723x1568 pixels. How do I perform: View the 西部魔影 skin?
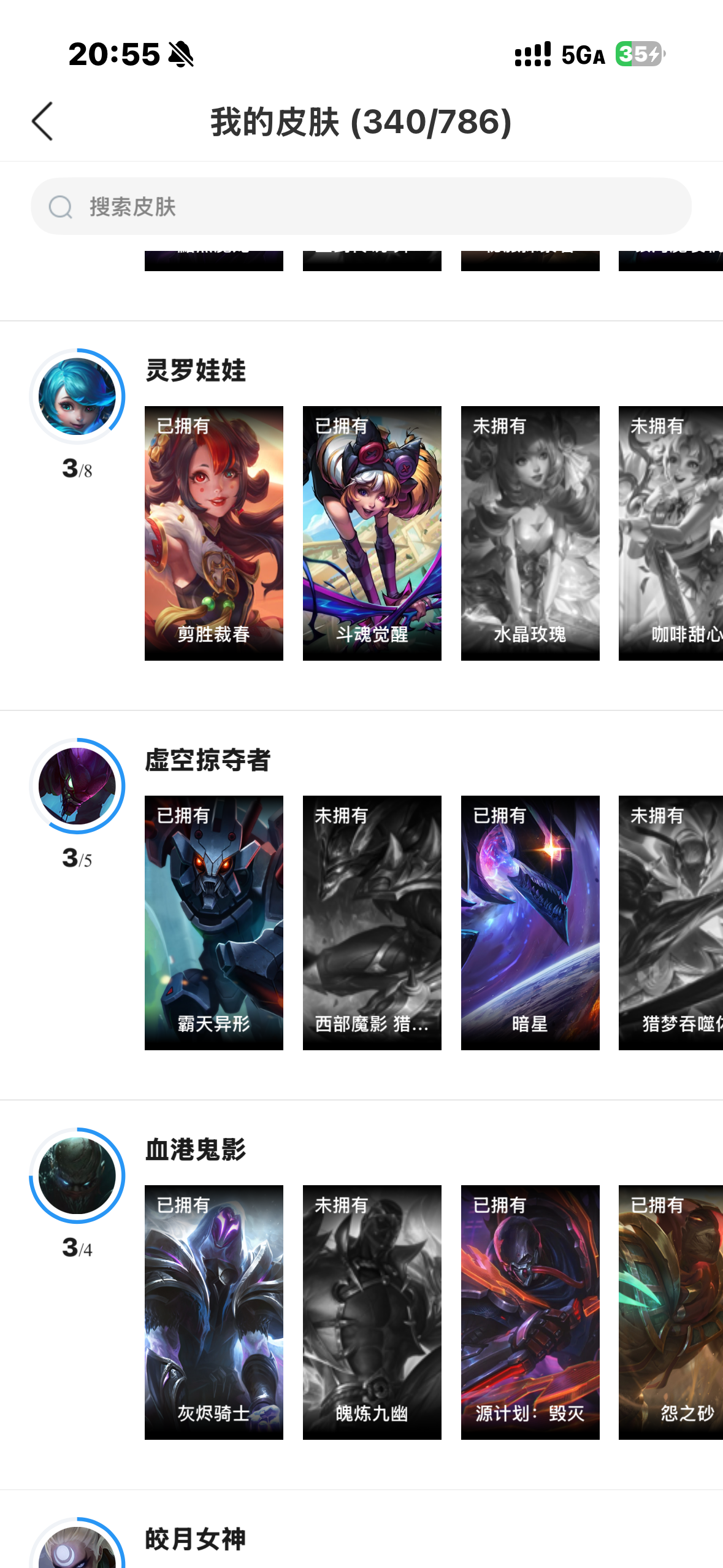pos(372,923)
